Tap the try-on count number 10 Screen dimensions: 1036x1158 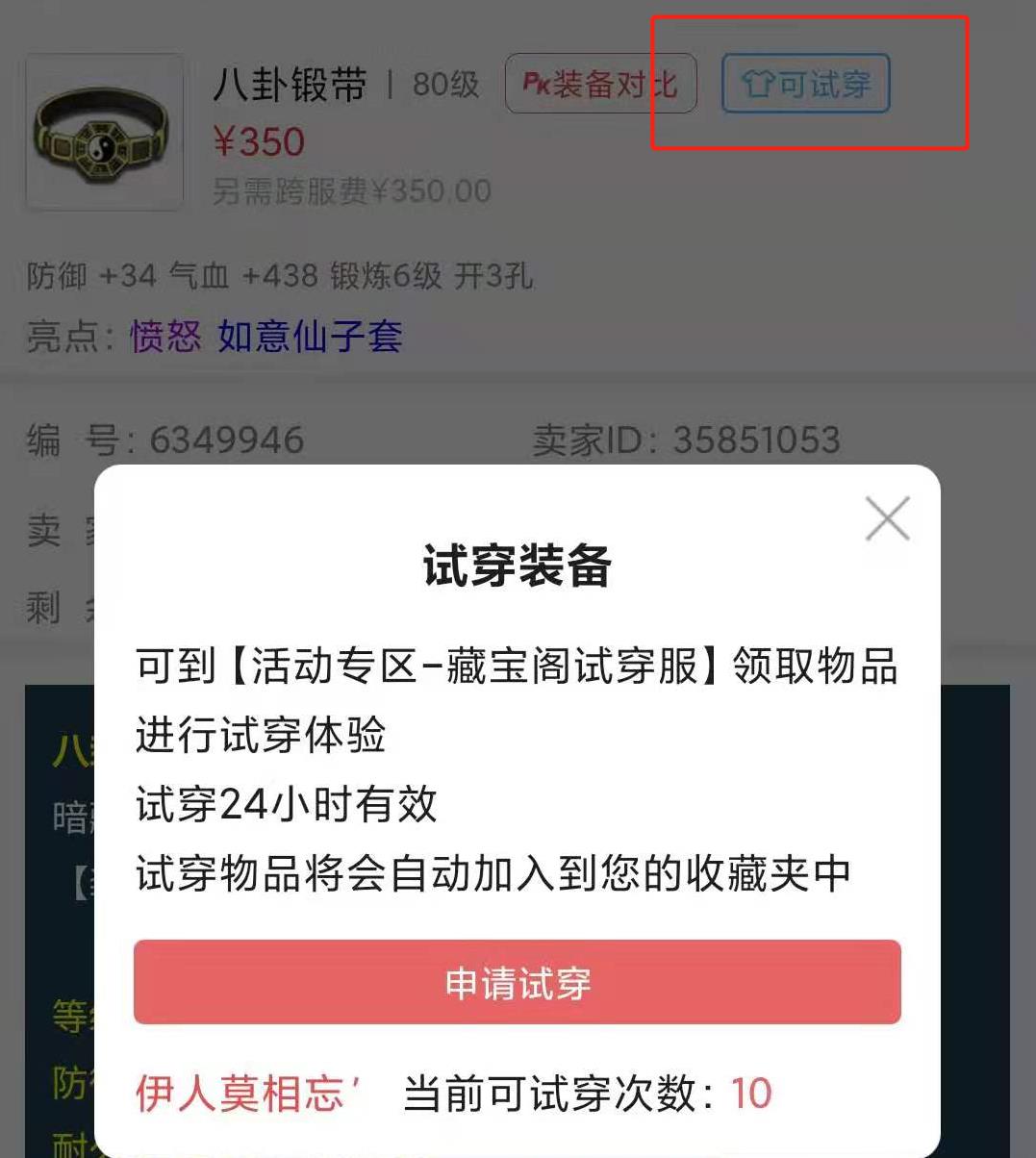click(755, 1094)
